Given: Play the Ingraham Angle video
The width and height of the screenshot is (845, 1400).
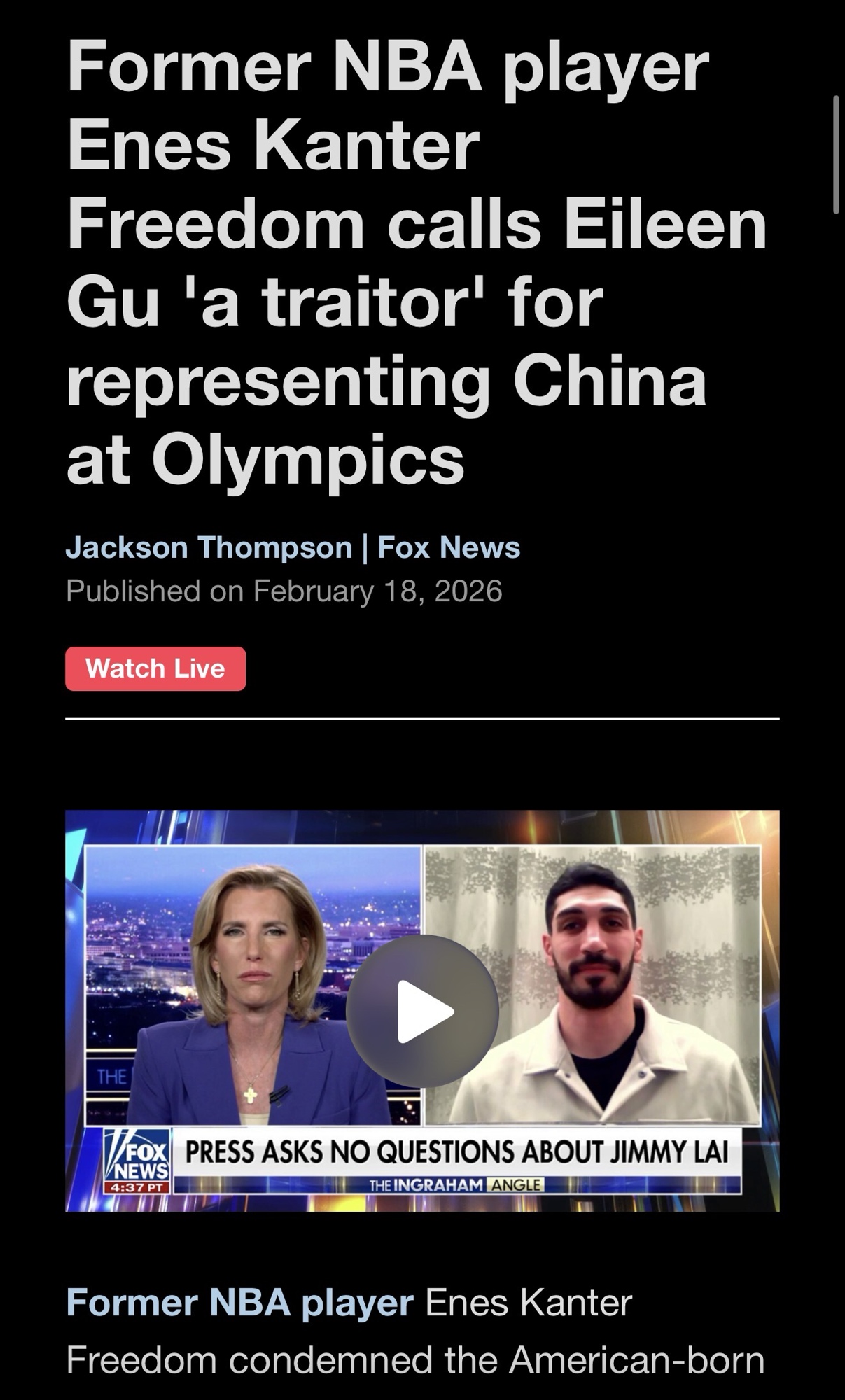Looking at the screenshot, I should 422,1011.
